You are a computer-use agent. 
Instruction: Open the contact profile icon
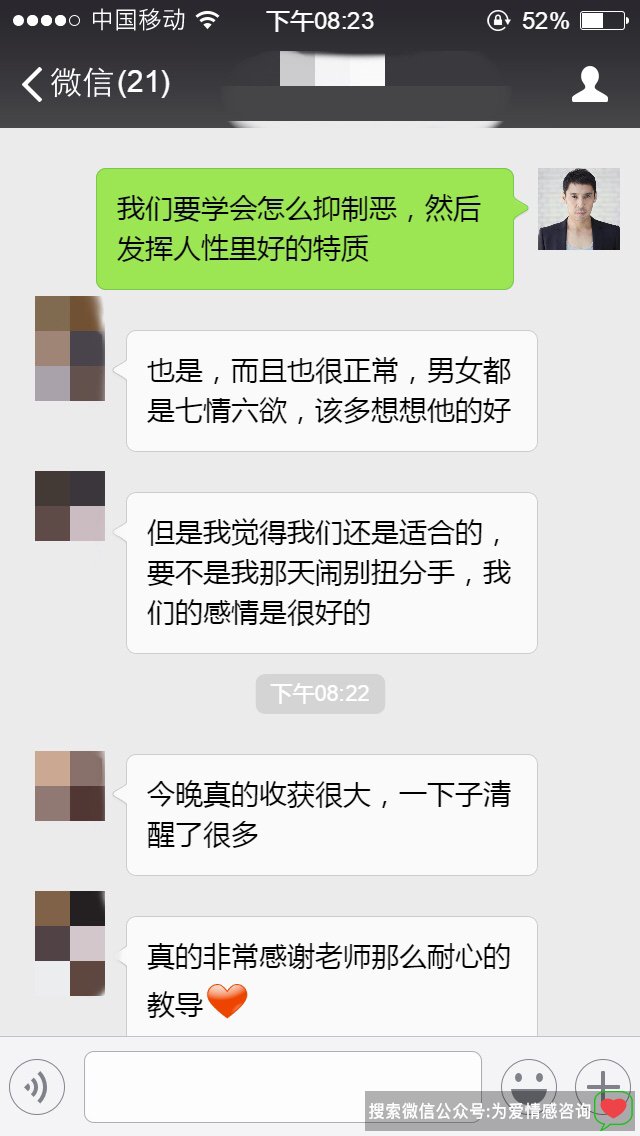pos(589,84)
